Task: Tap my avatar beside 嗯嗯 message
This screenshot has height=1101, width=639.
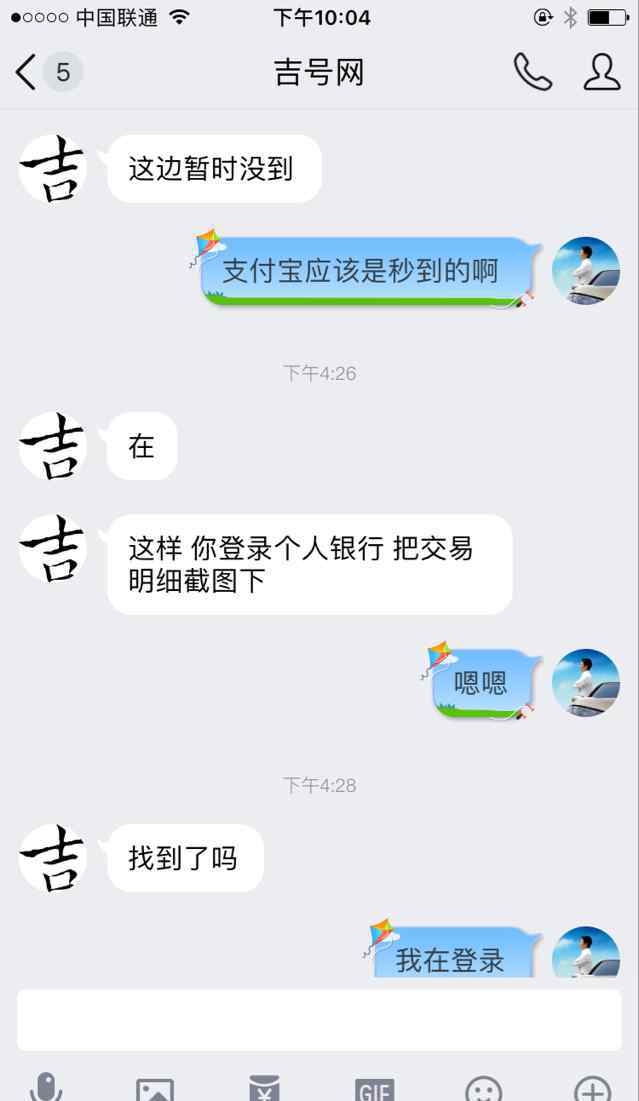Action: point(586,683)
